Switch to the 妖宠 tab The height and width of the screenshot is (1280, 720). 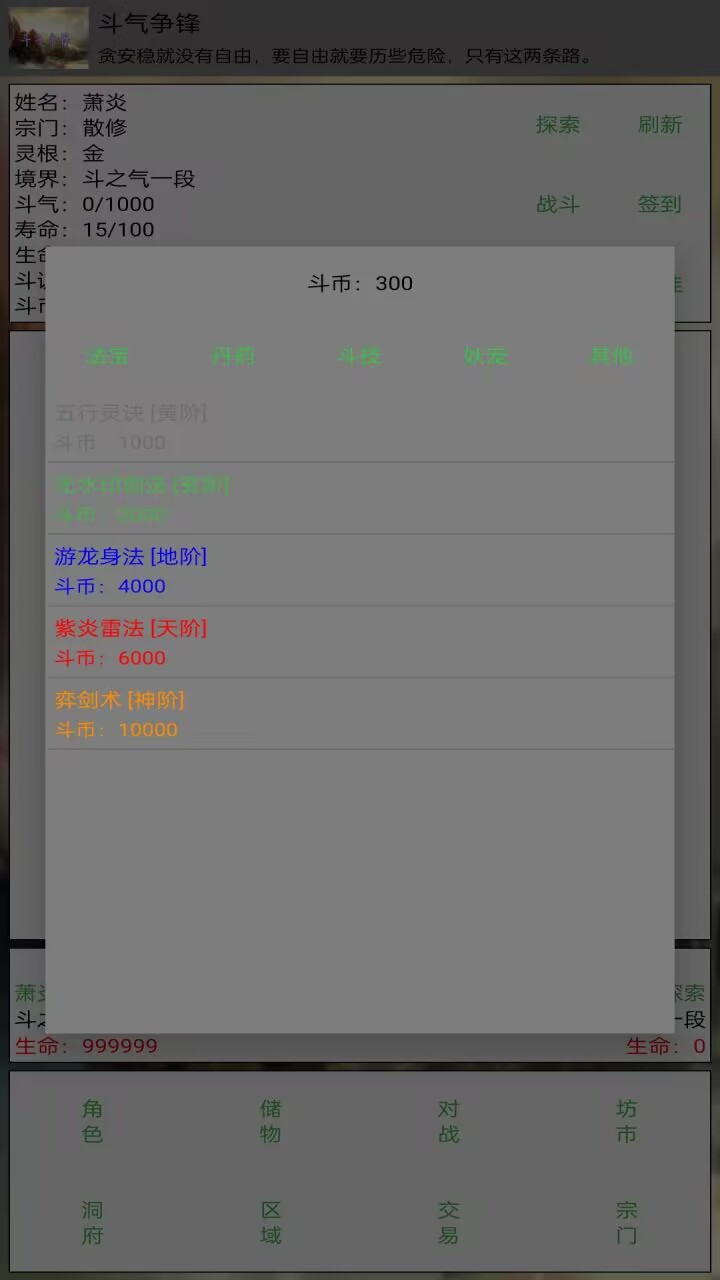(x=485, y=356)
